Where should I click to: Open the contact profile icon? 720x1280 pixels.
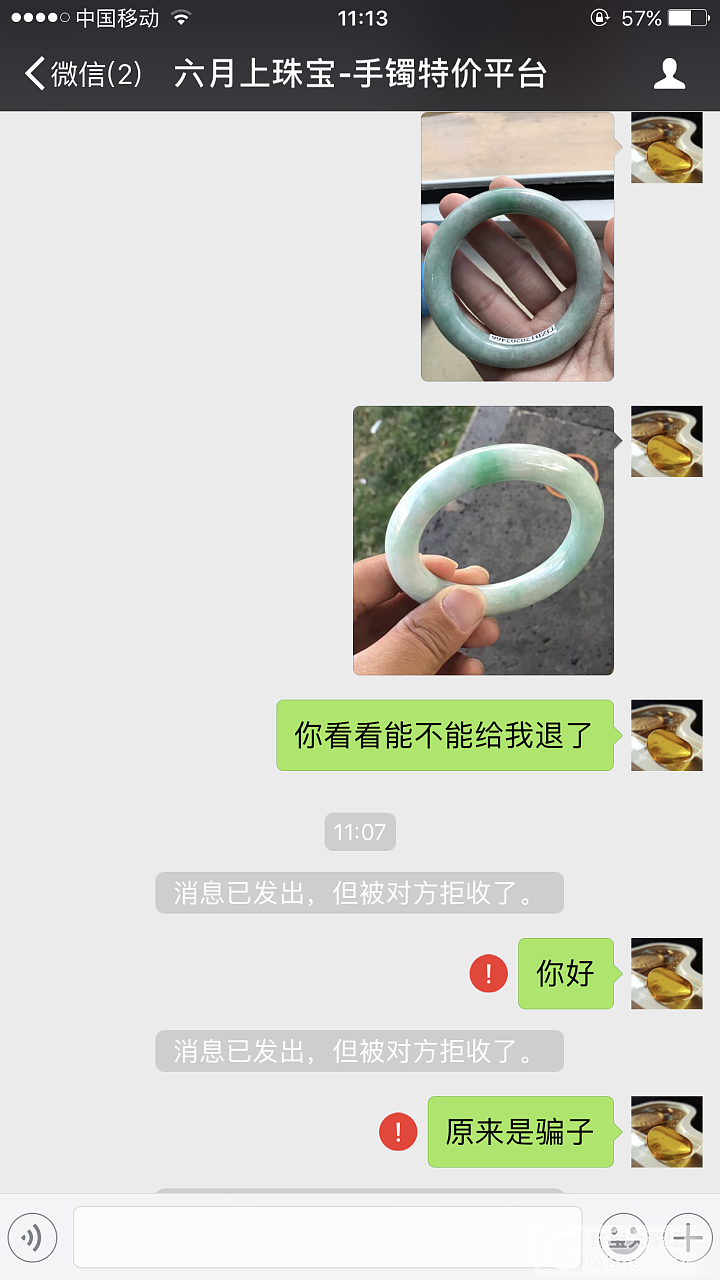pyautogui.click(x=669, y=74)
